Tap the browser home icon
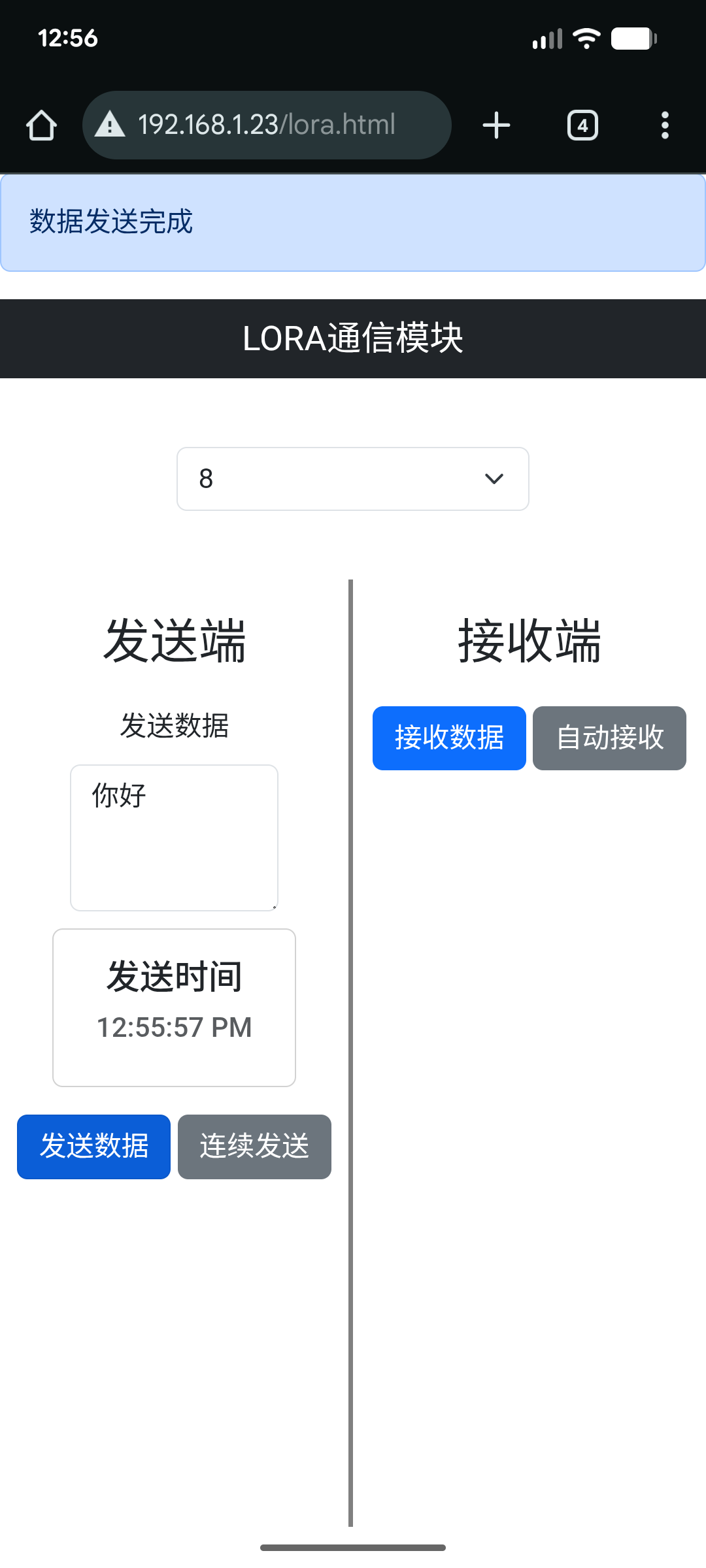This screenshot has height=1568, width=706. click(42, 125)
